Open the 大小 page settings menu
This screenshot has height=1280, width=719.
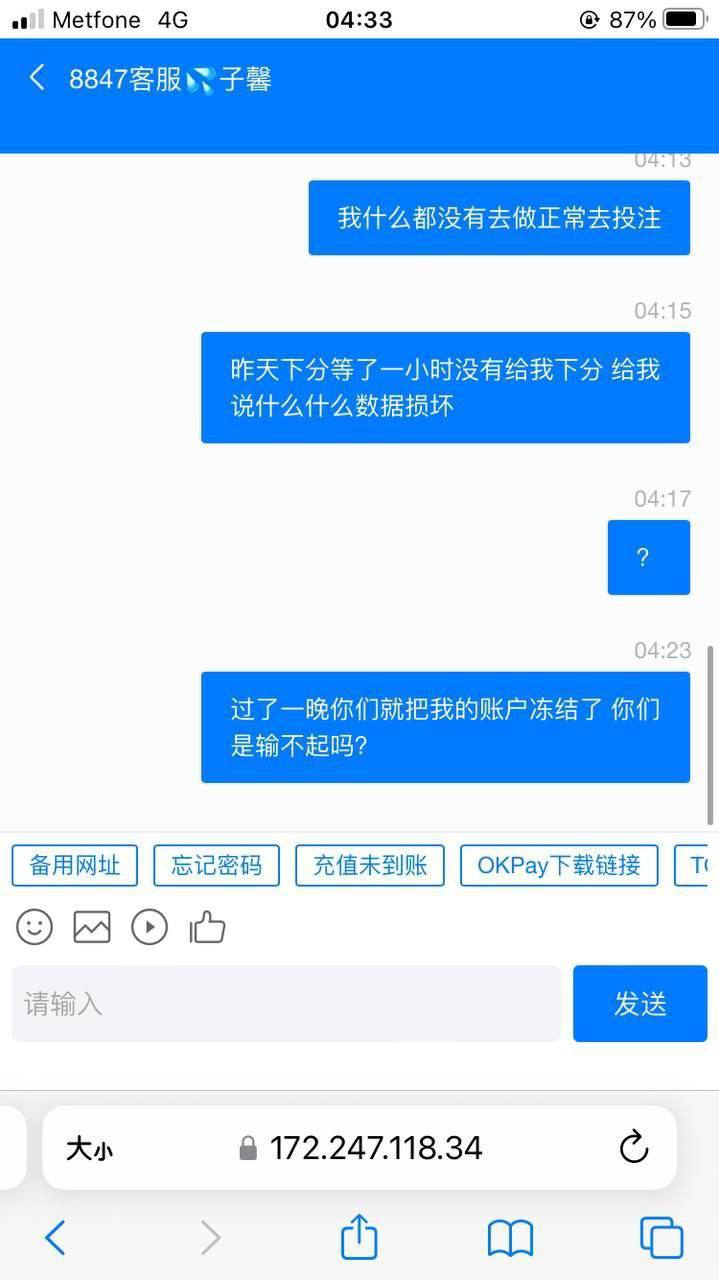pyautogui.click(x=90, y=1148)
